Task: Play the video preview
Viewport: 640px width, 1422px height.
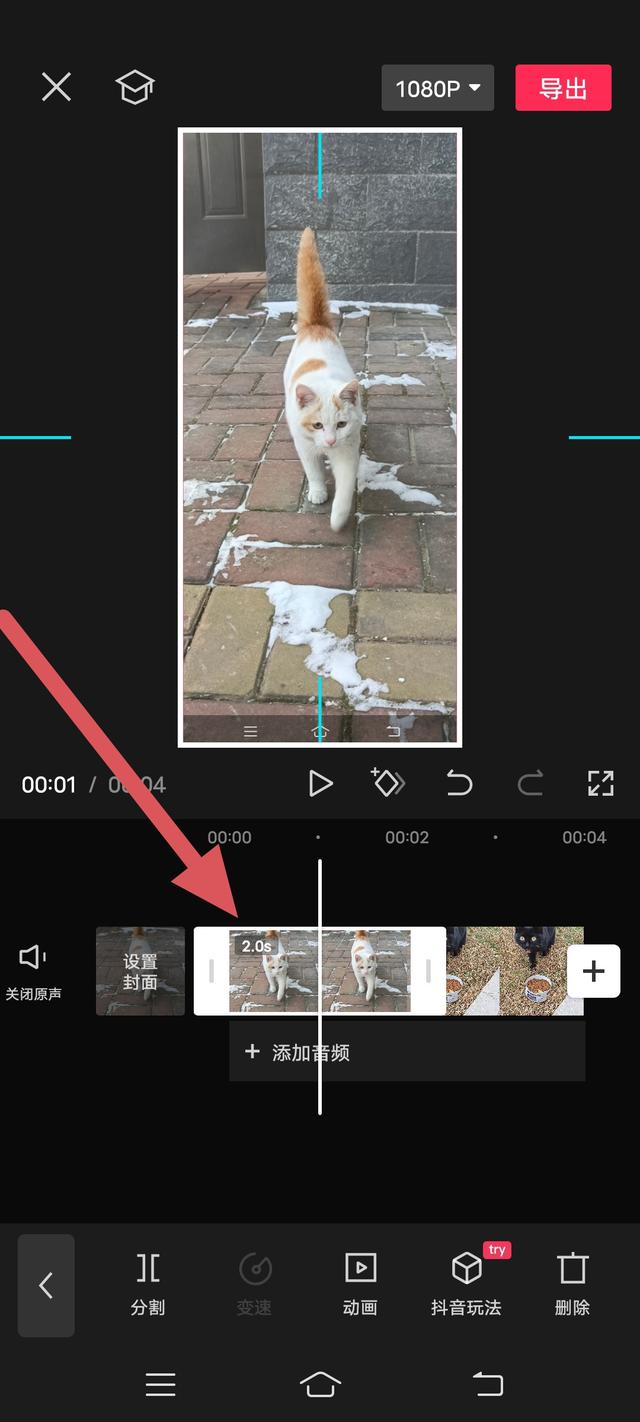Action: coord(320,783)
